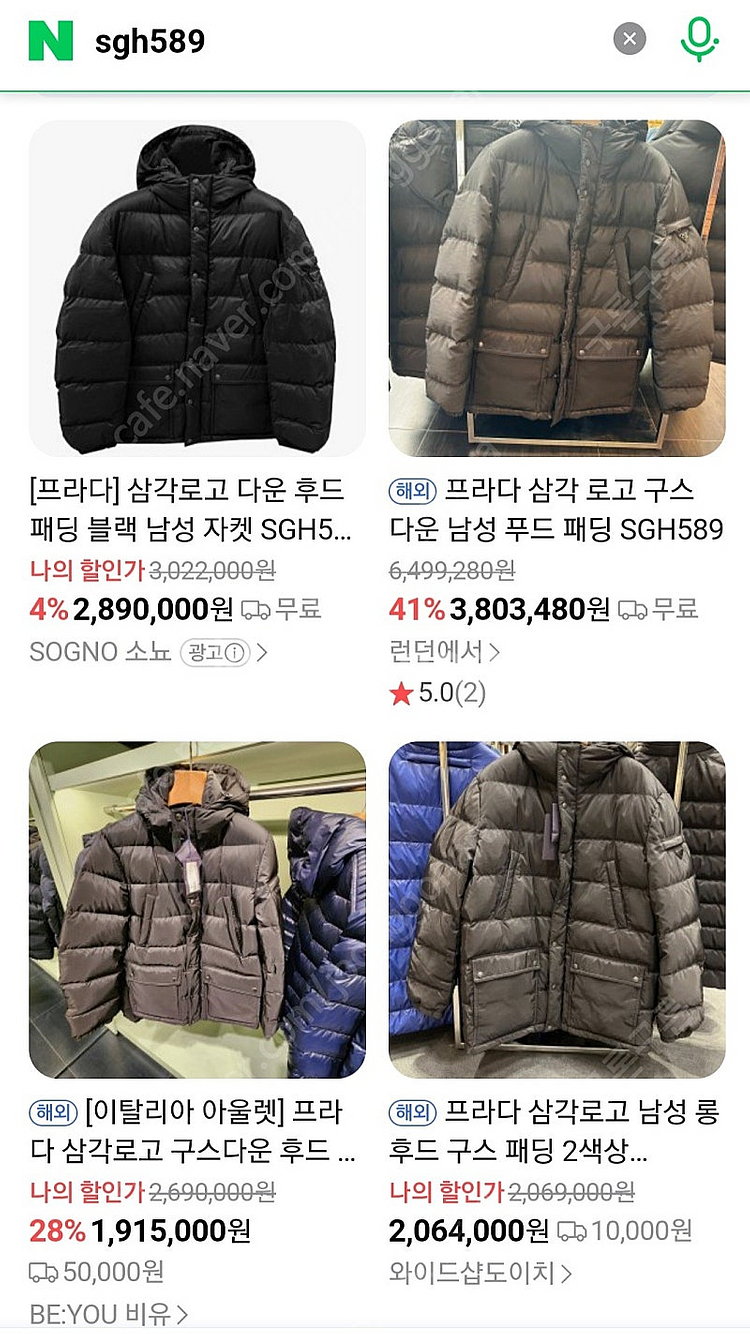Clear the search text
The image size is (750, 1334).
coord(629,40)
